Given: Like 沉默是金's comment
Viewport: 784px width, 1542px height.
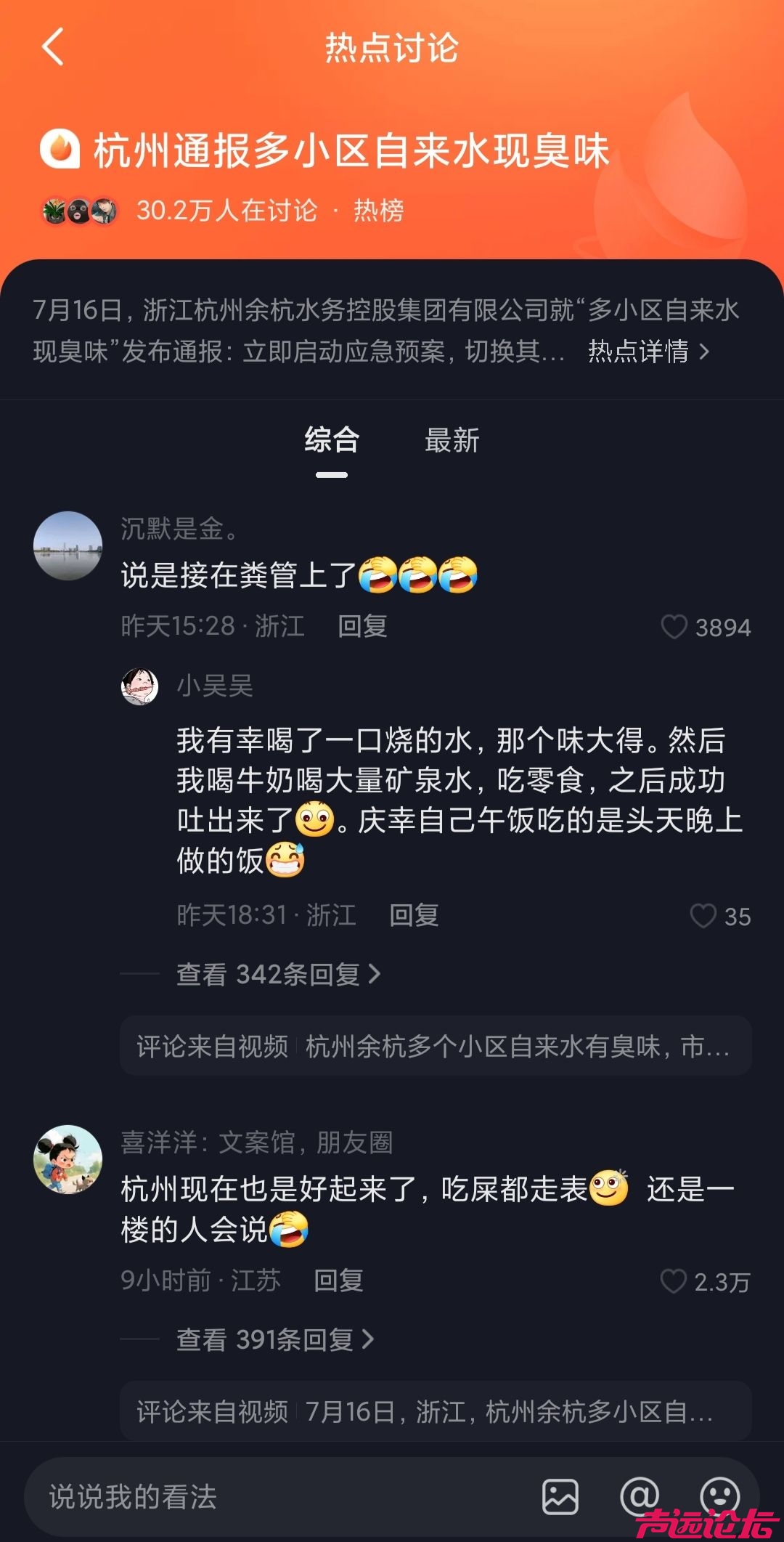Looking at the screenshot, I should pos(674,627).
